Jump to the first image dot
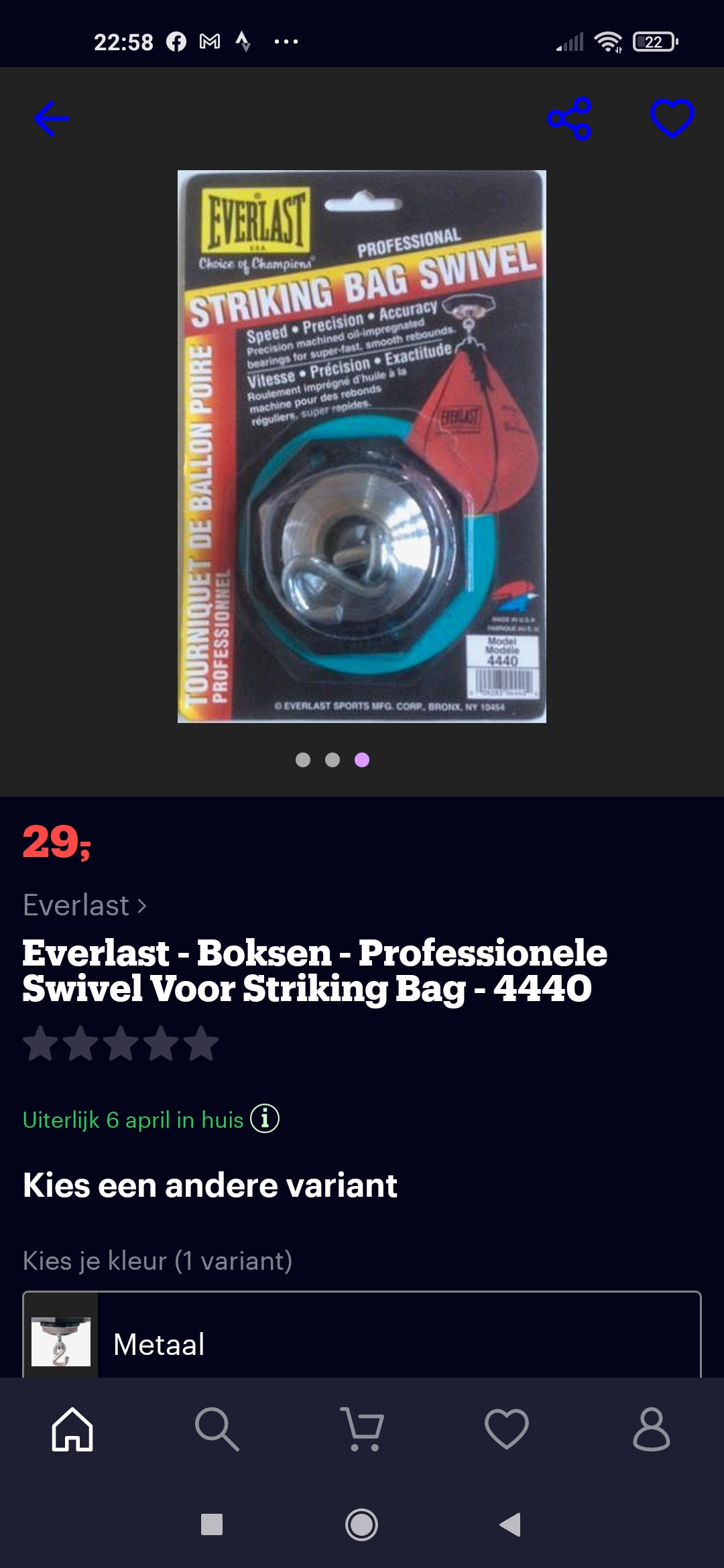The width and height of the screenshot is (724, 1568). coord(303,760)
